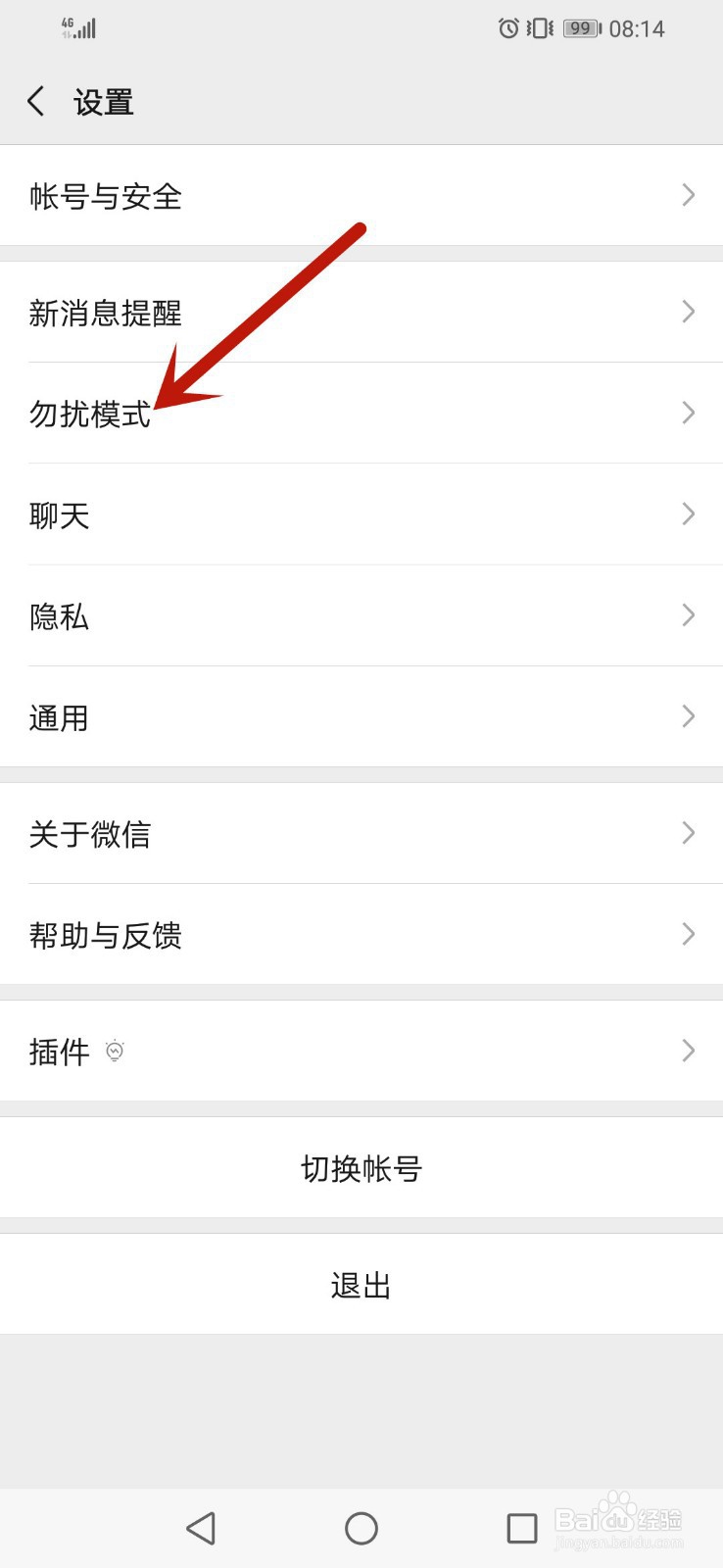The image size is (723, 1568).
Task: Open recent apps with the square navigation button
Action: (522, 1527)
